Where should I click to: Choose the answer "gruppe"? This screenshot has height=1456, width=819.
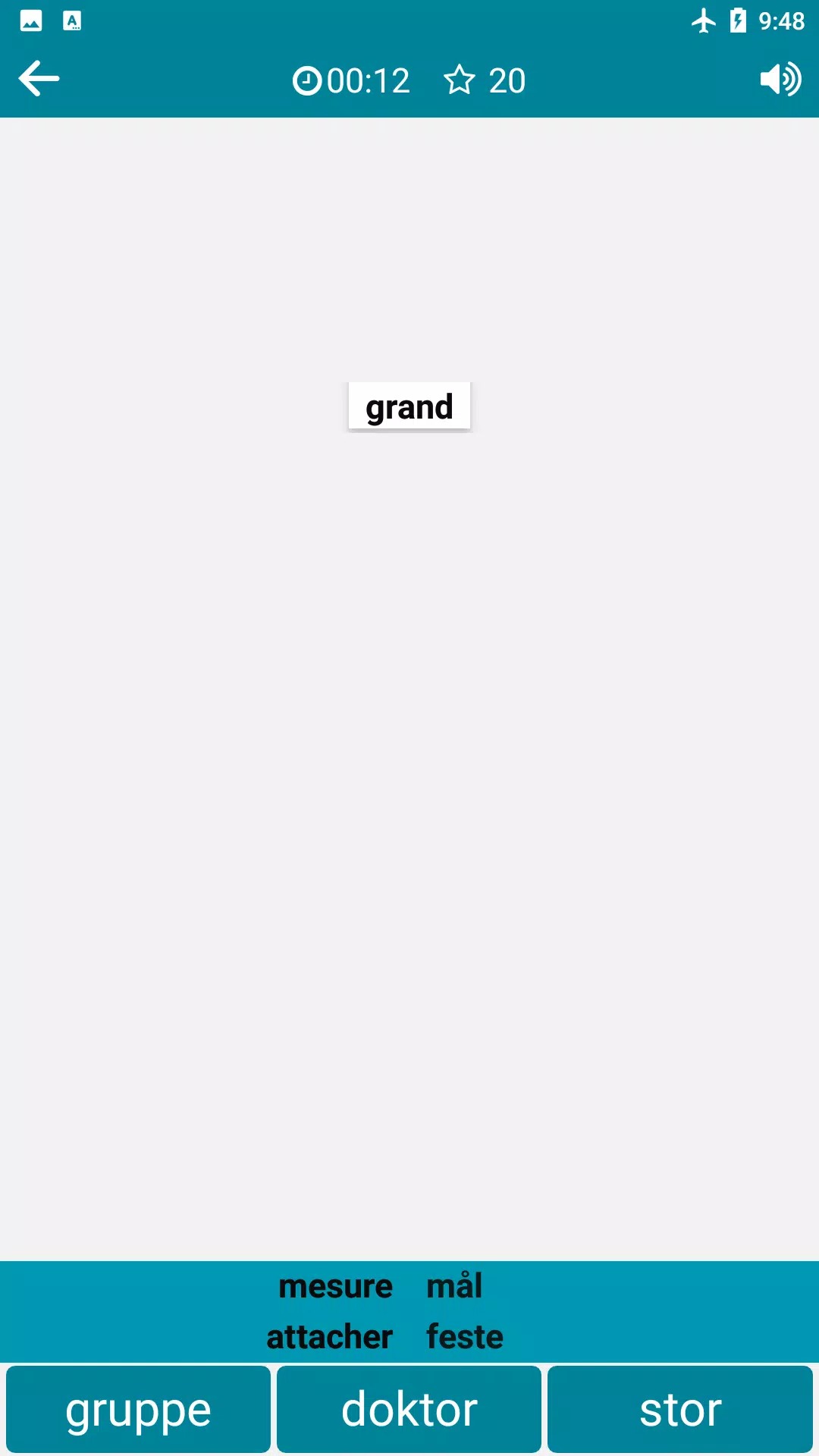coord(138,1410)
